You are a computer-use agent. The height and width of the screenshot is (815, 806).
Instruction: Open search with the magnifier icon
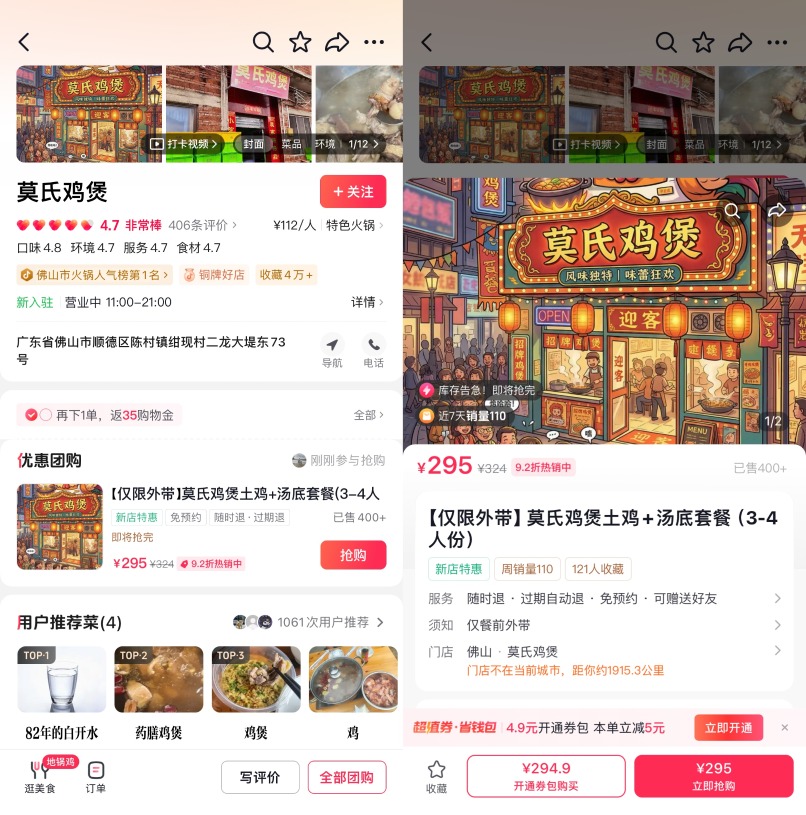pos(263,42)
